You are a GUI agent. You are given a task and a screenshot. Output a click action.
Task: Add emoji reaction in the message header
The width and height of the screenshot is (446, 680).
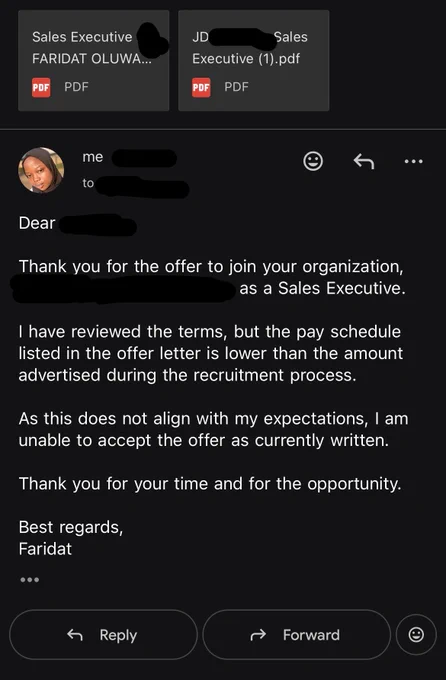click(313, 161)
